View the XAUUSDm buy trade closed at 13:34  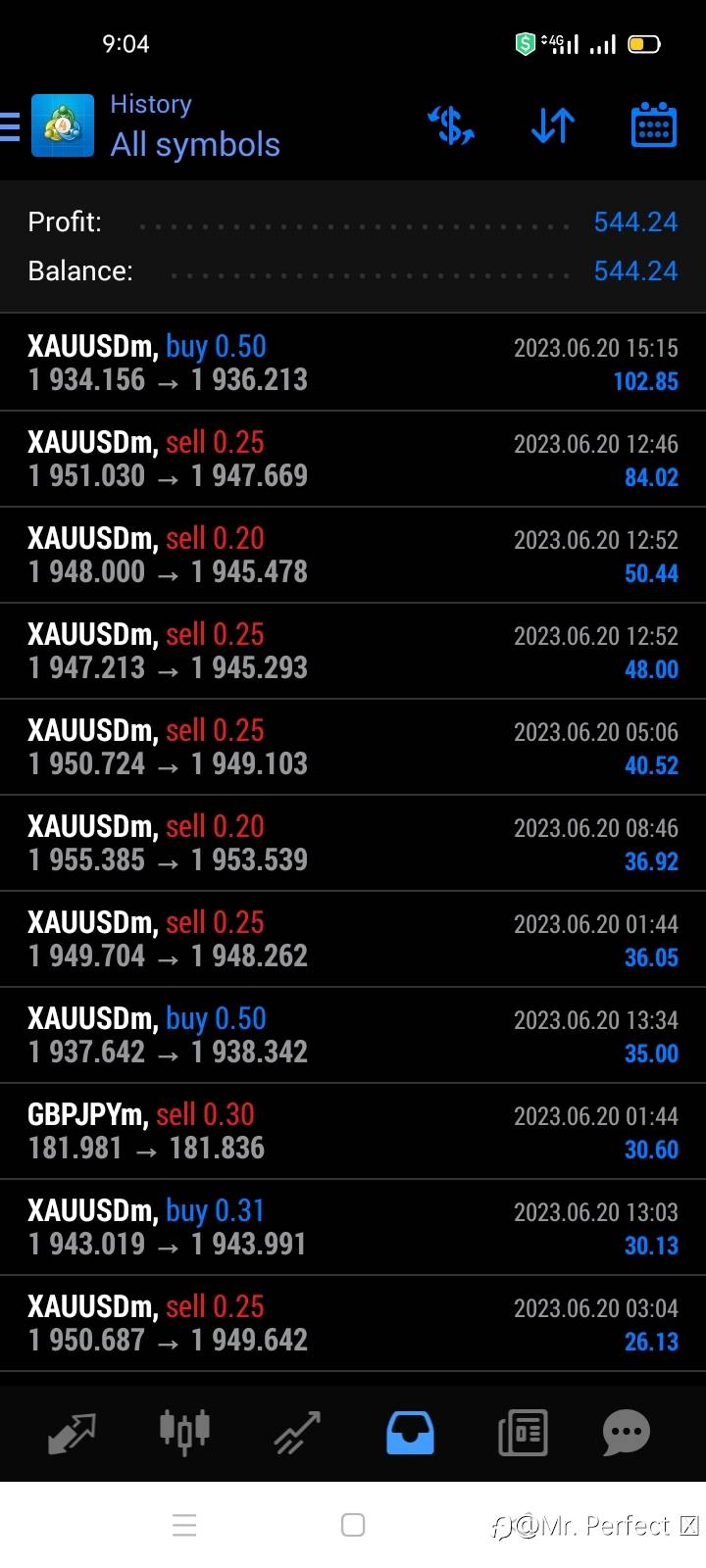click(x=353, y=1035)
